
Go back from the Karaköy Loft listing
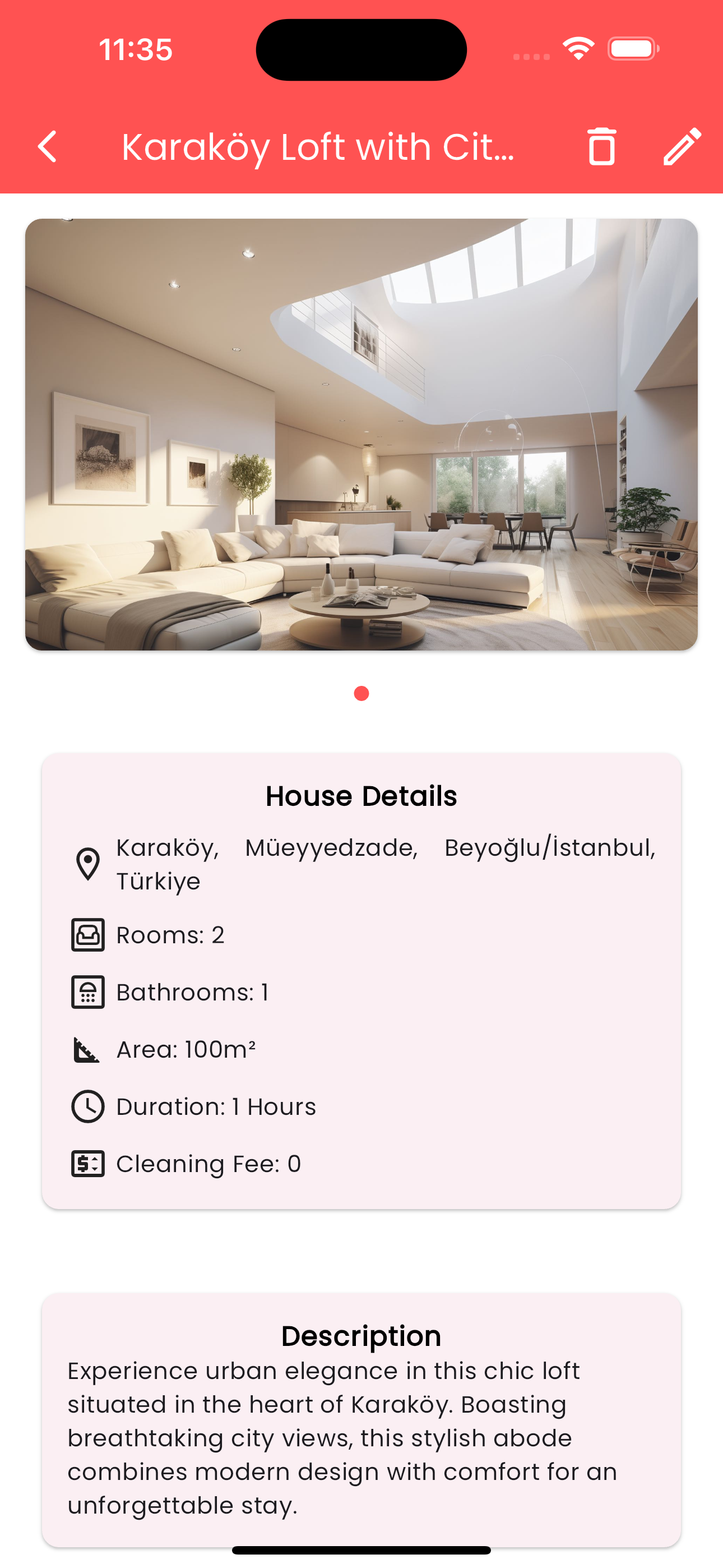[48, 147]
